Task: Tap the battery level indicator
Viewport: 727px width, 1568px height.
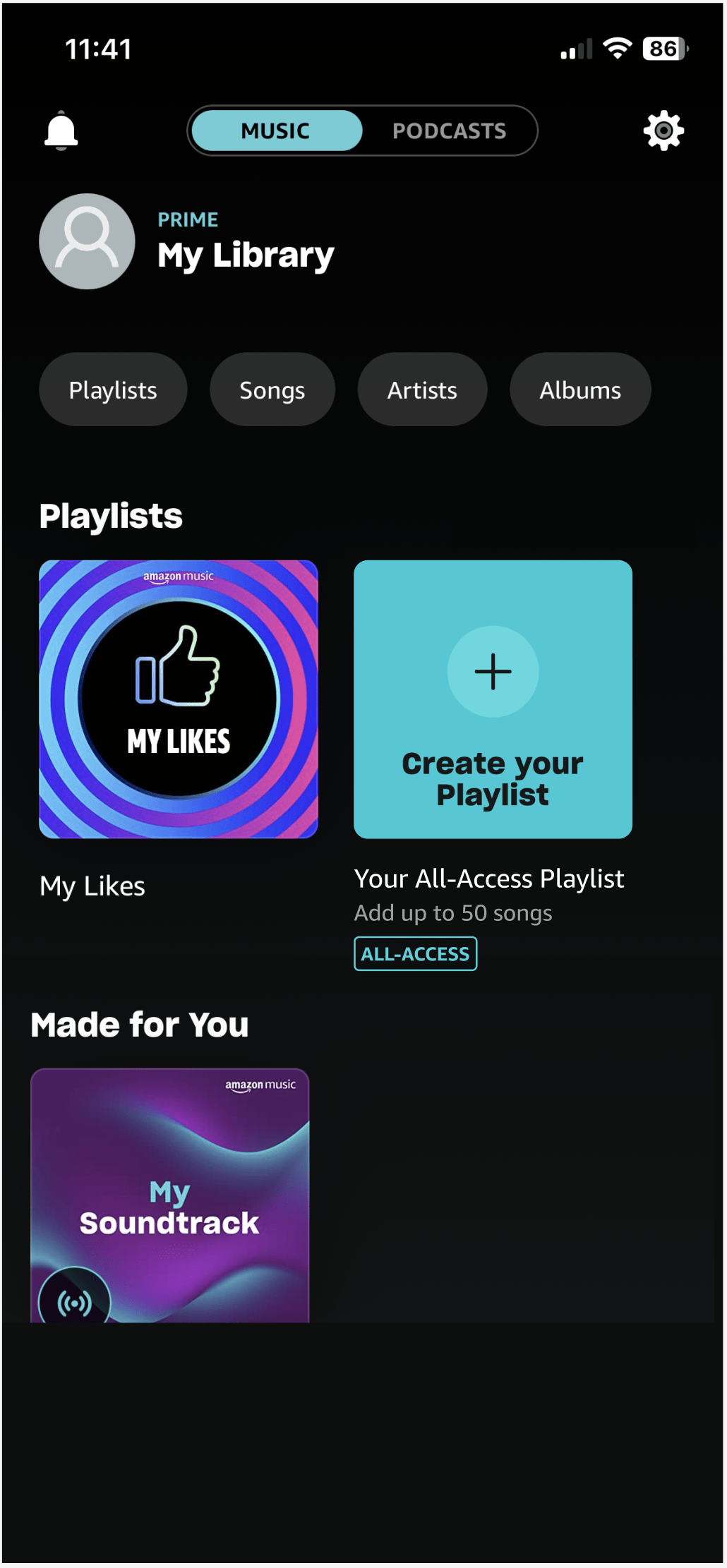Action: click(x=662, y=49)
